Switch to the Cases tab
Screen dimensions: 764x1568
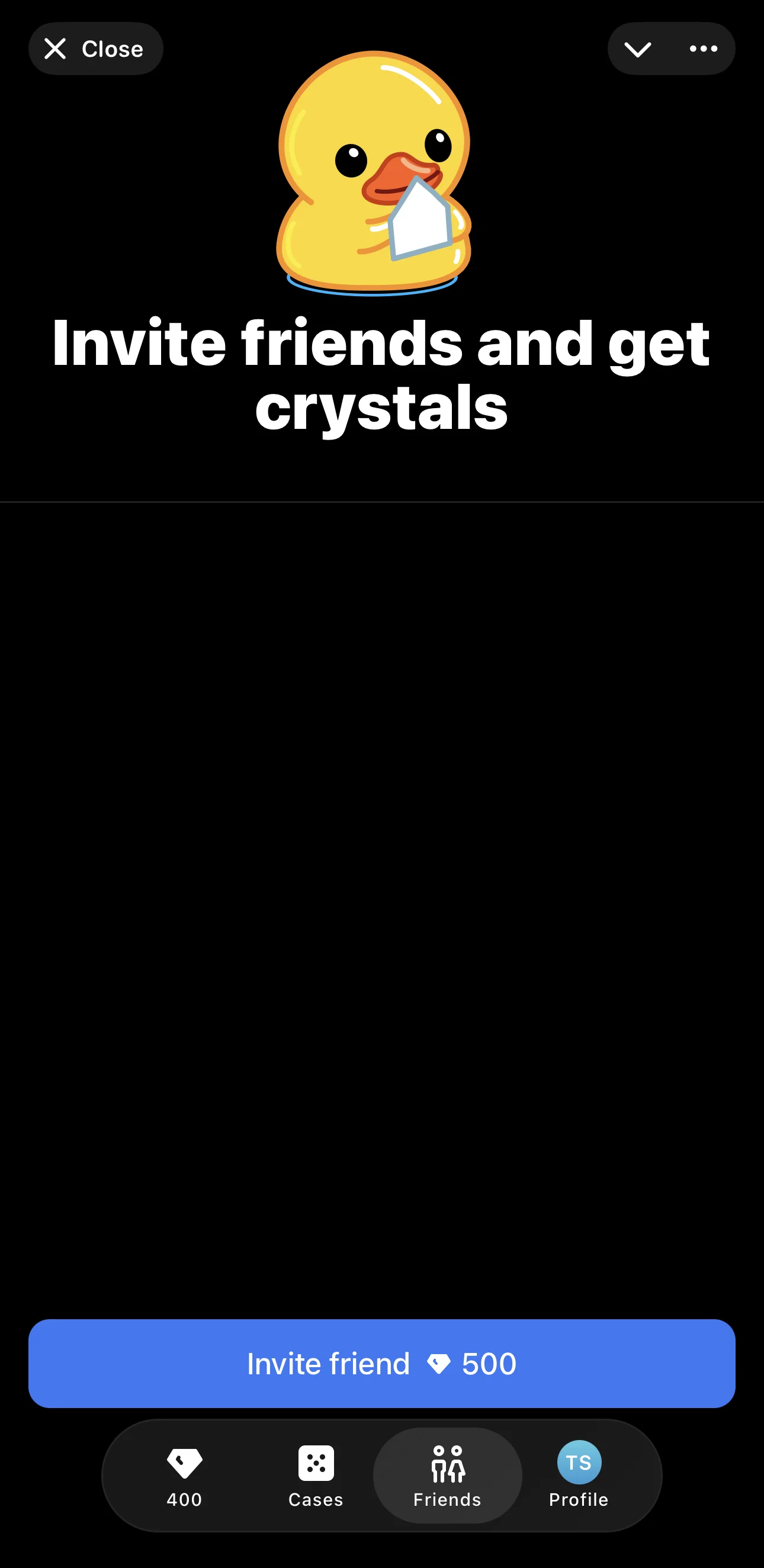click(x=316, y=1475)
